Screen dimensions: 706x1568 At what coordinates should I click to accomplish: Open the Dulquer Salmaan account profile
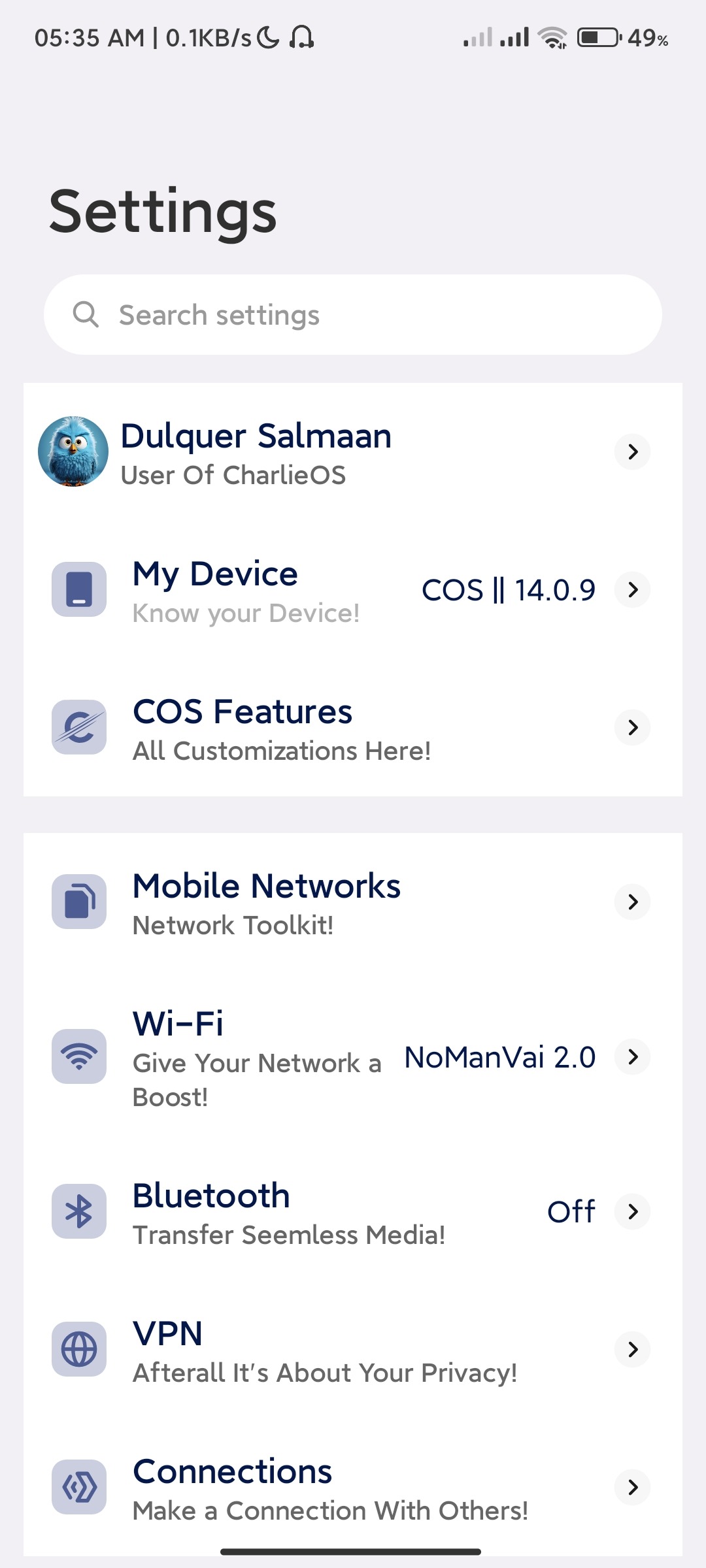point(353,452)
